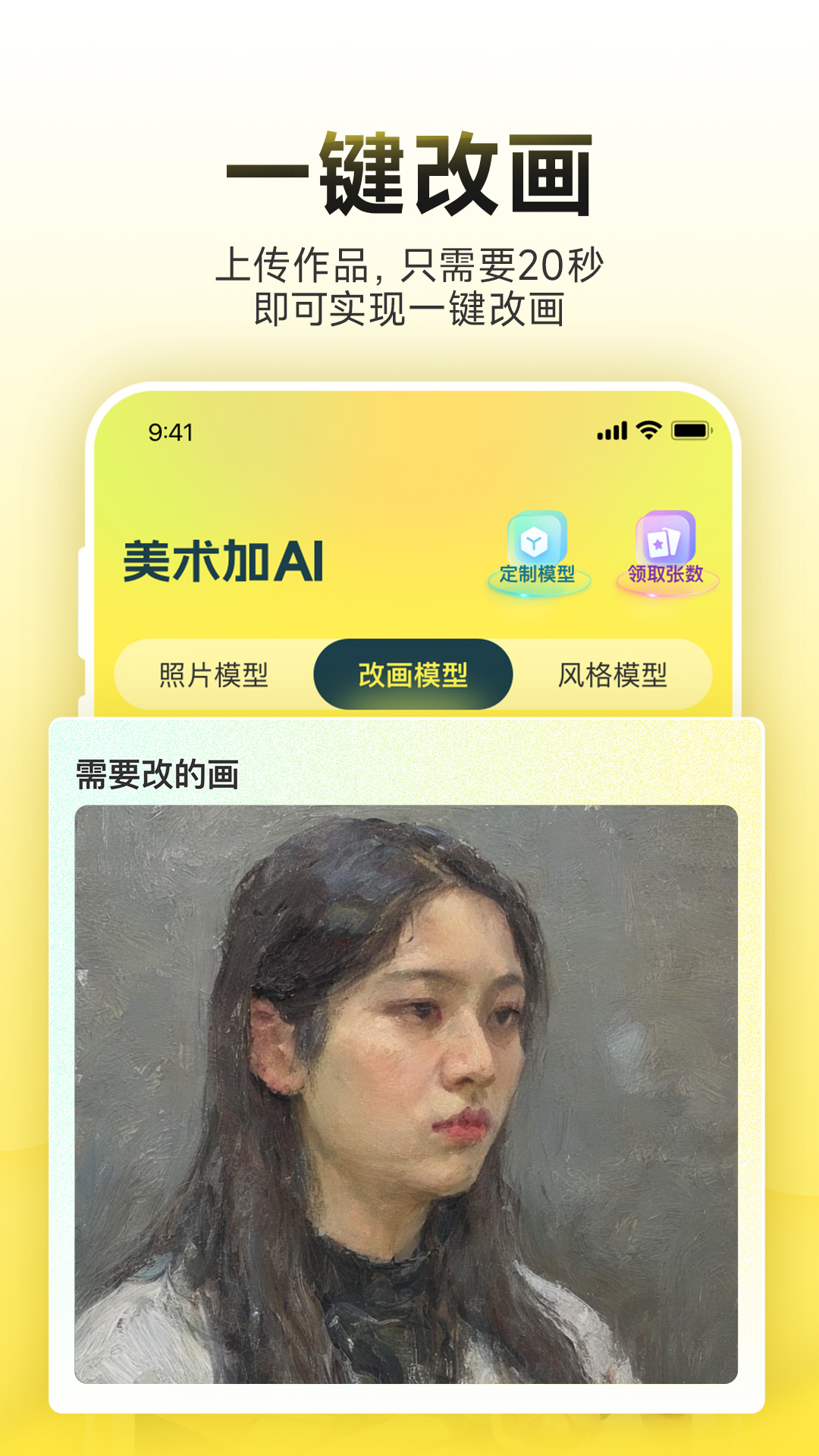The image size is (819, 1456).
Task: Tap the battery indicator in the status bar
Action: 689,430
